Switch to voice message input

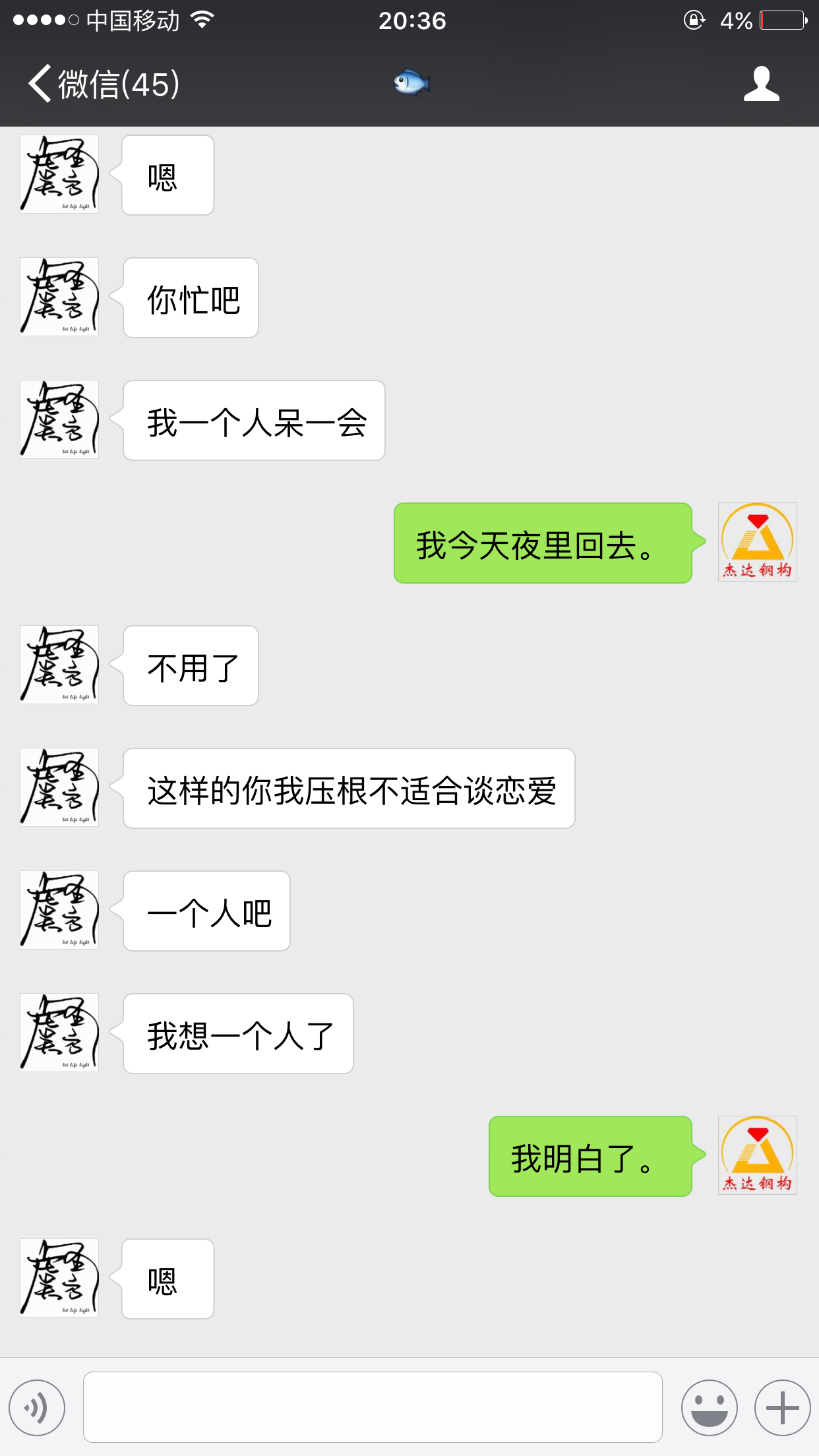pyautogui.click(x=37, y=1407)
